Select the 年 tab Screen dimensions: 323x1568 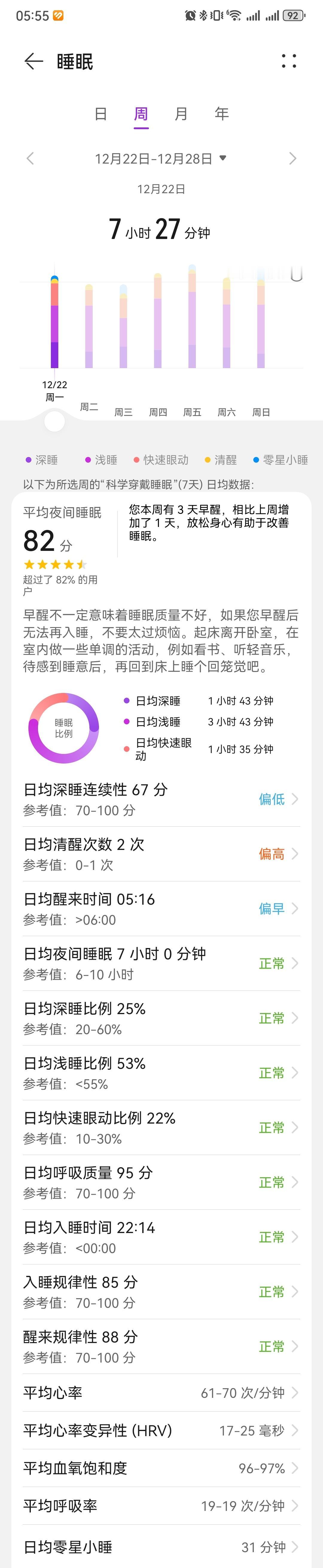221,114
